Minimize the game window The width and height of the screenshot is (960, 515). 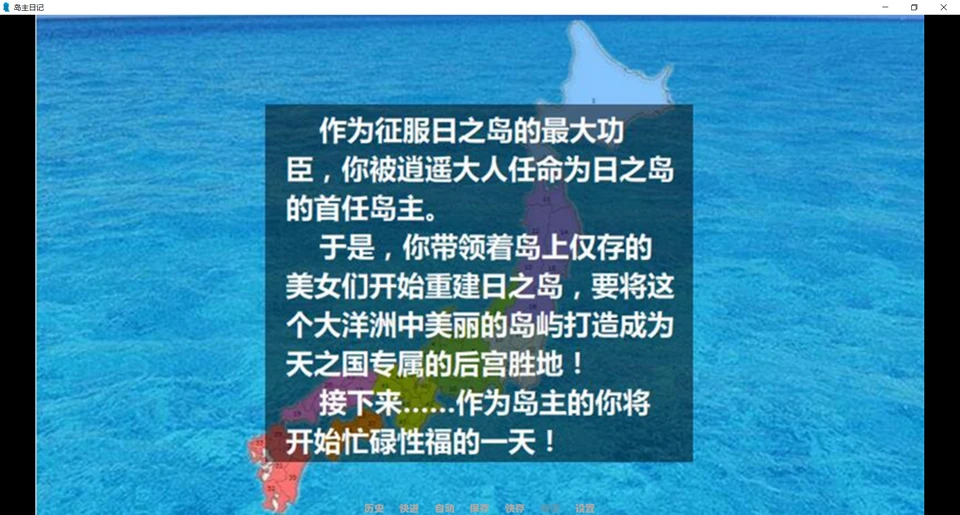click(x=885, y=7)
